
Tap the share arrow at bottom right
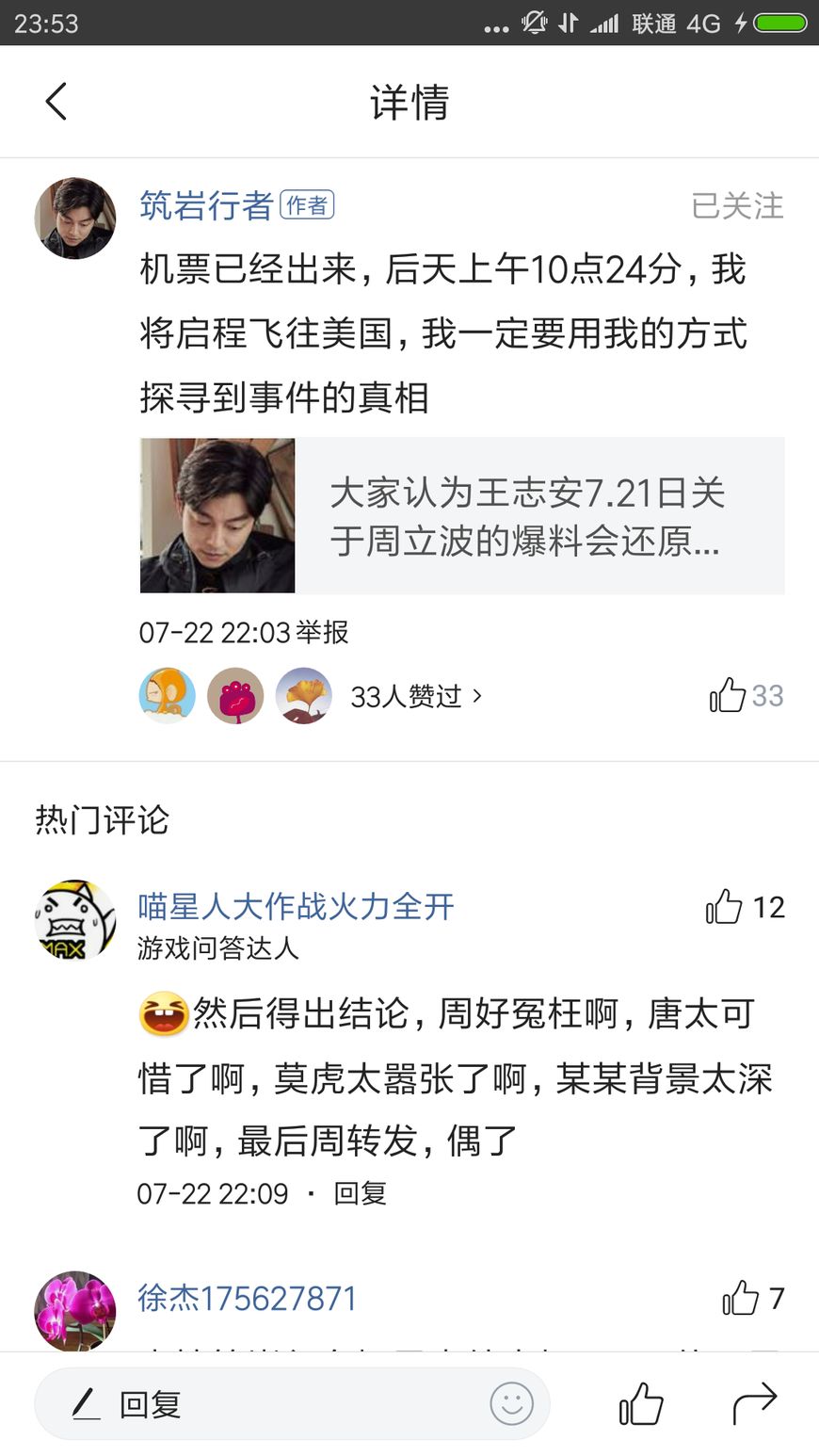(753, 1404)
